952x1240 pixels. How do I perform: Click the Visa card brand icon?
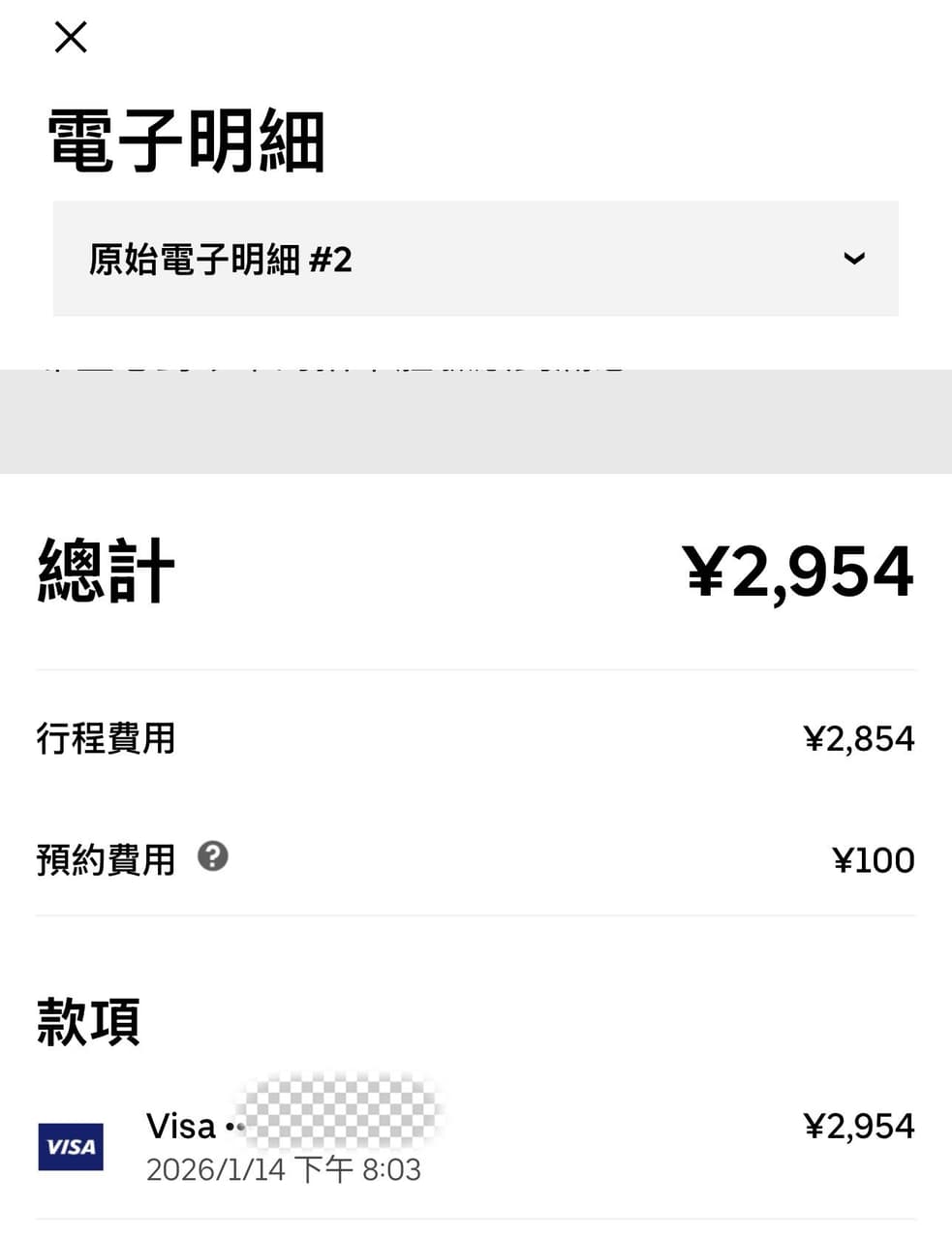71,1146
